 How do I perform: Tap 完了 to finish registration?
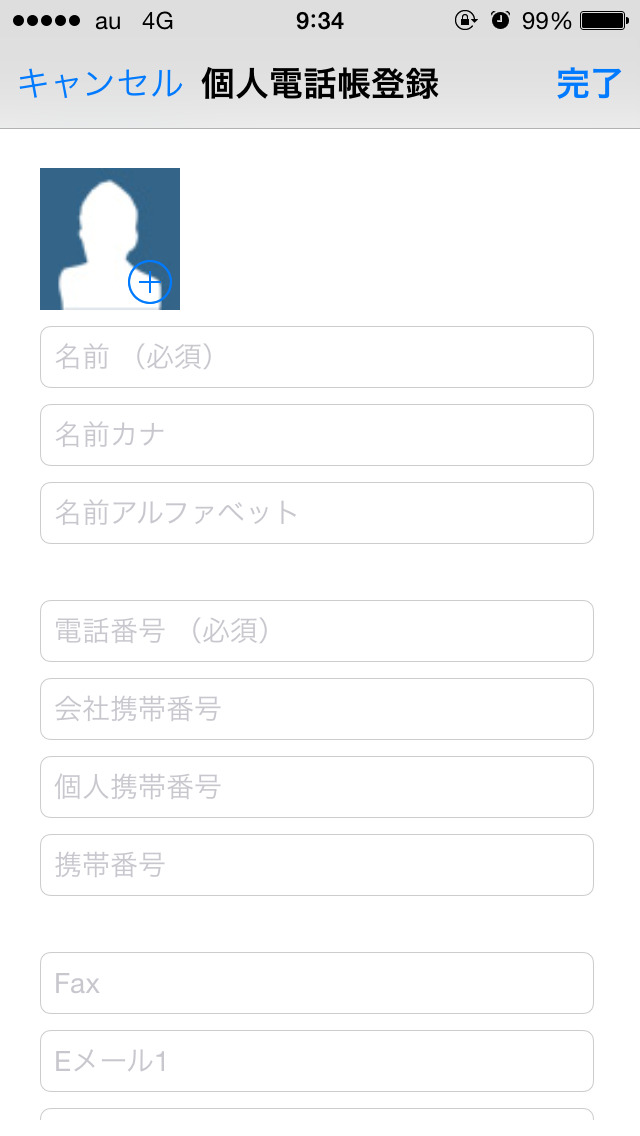point(589,84)
